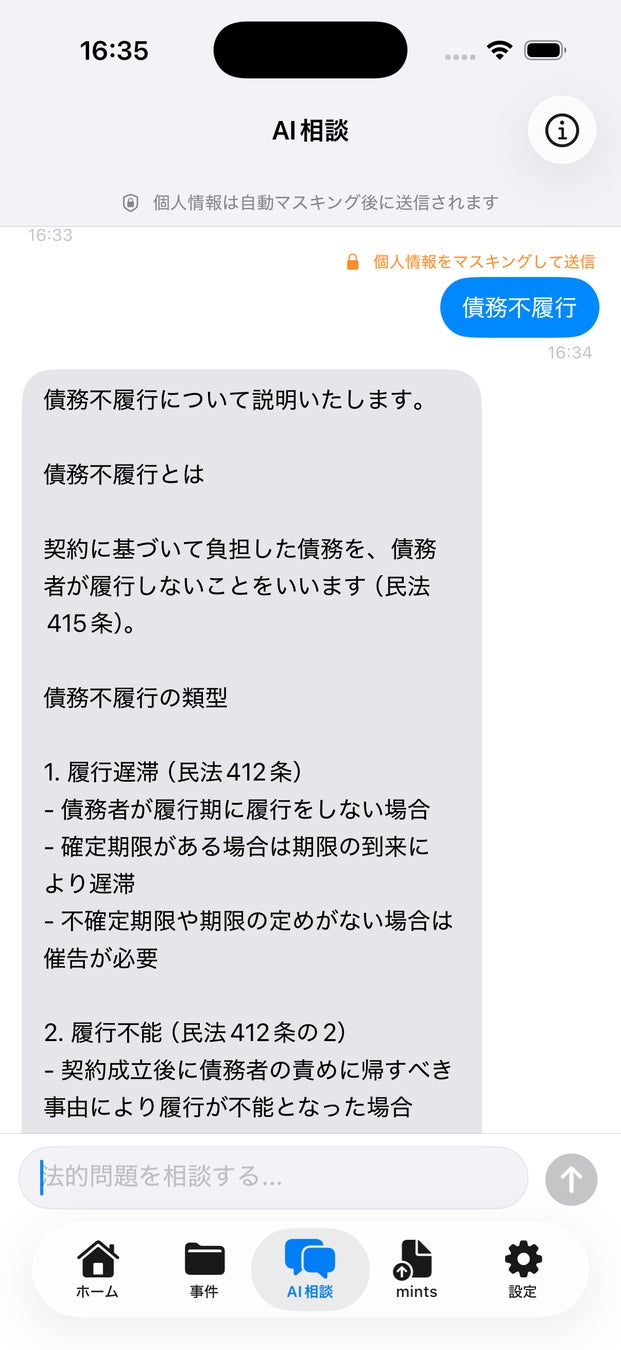Tap the send arrow button

(571, 1179)
